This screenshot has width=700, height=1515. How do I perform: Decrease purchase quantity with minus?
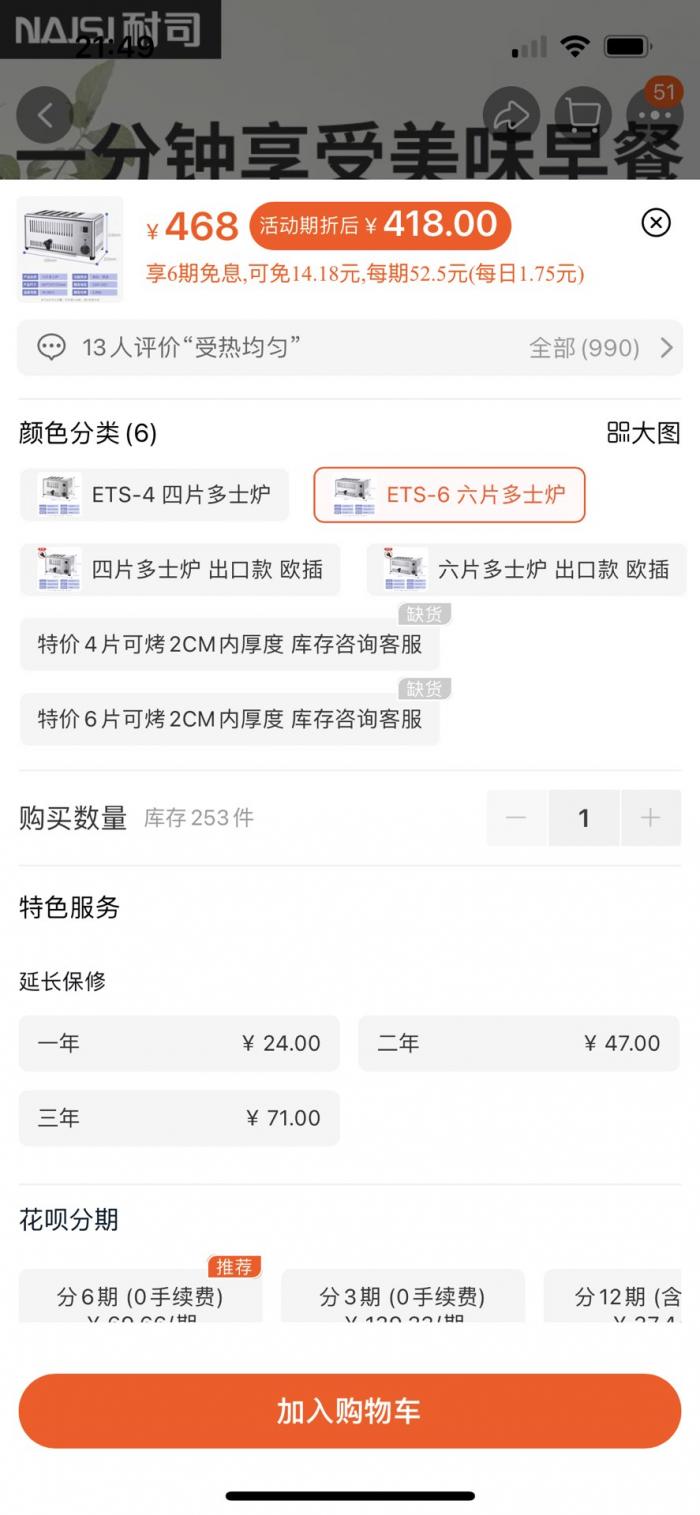point(516,818)
